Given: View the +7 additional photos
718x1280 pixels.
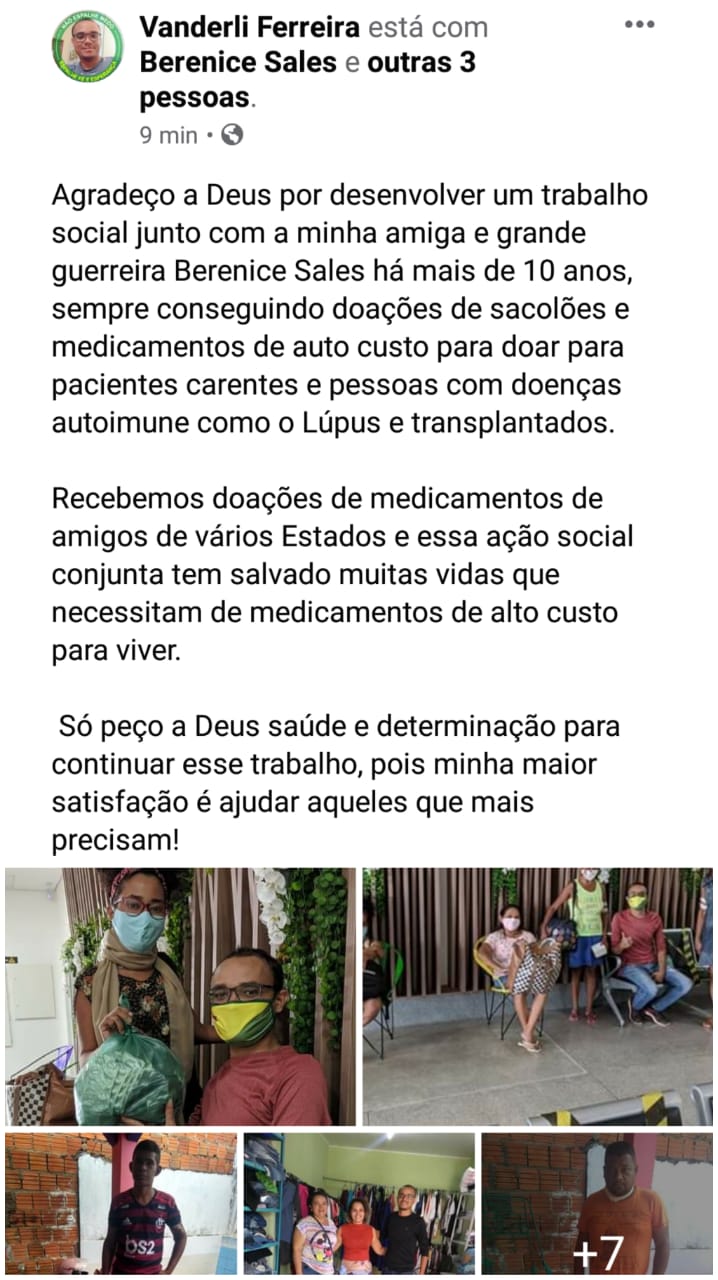Looking at the screenshot, I should click(597, 1204).
